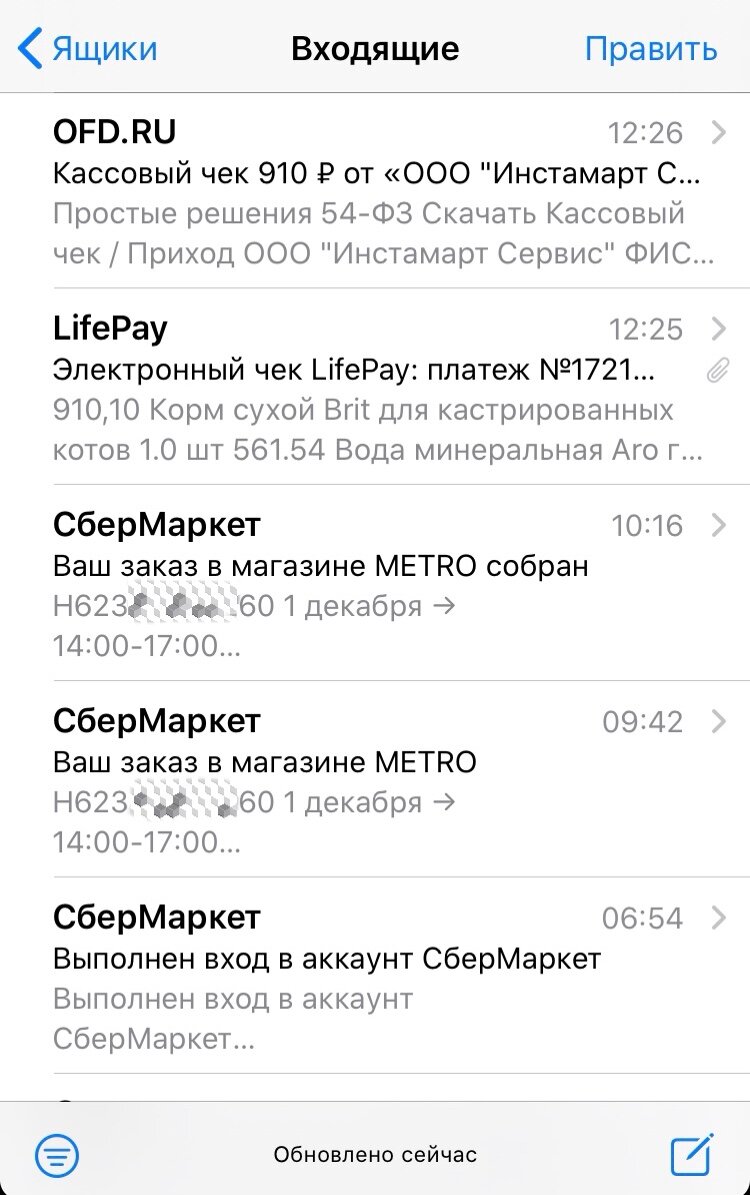Tap the chevron on the 10:16 СберМаркет email
The width and height of the screenshot is (750, 1195).
point(721,527)
